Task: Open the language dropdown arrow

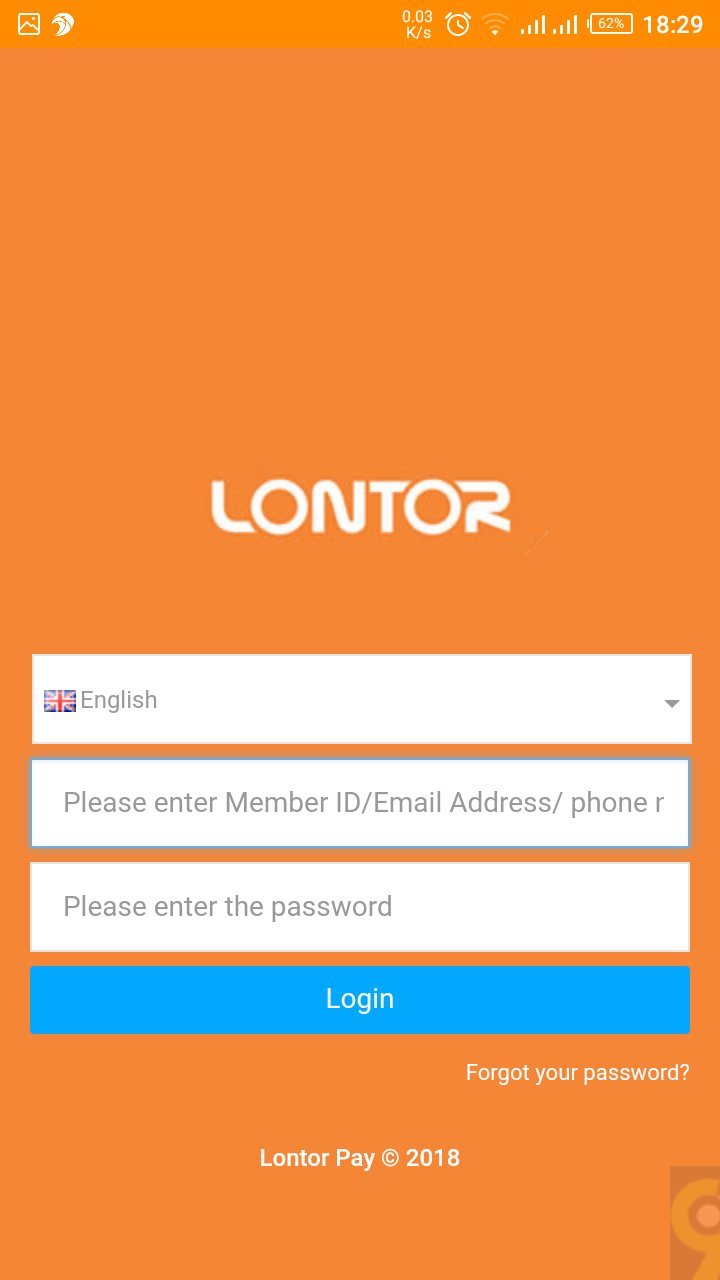Action: [x=670, y=702]
